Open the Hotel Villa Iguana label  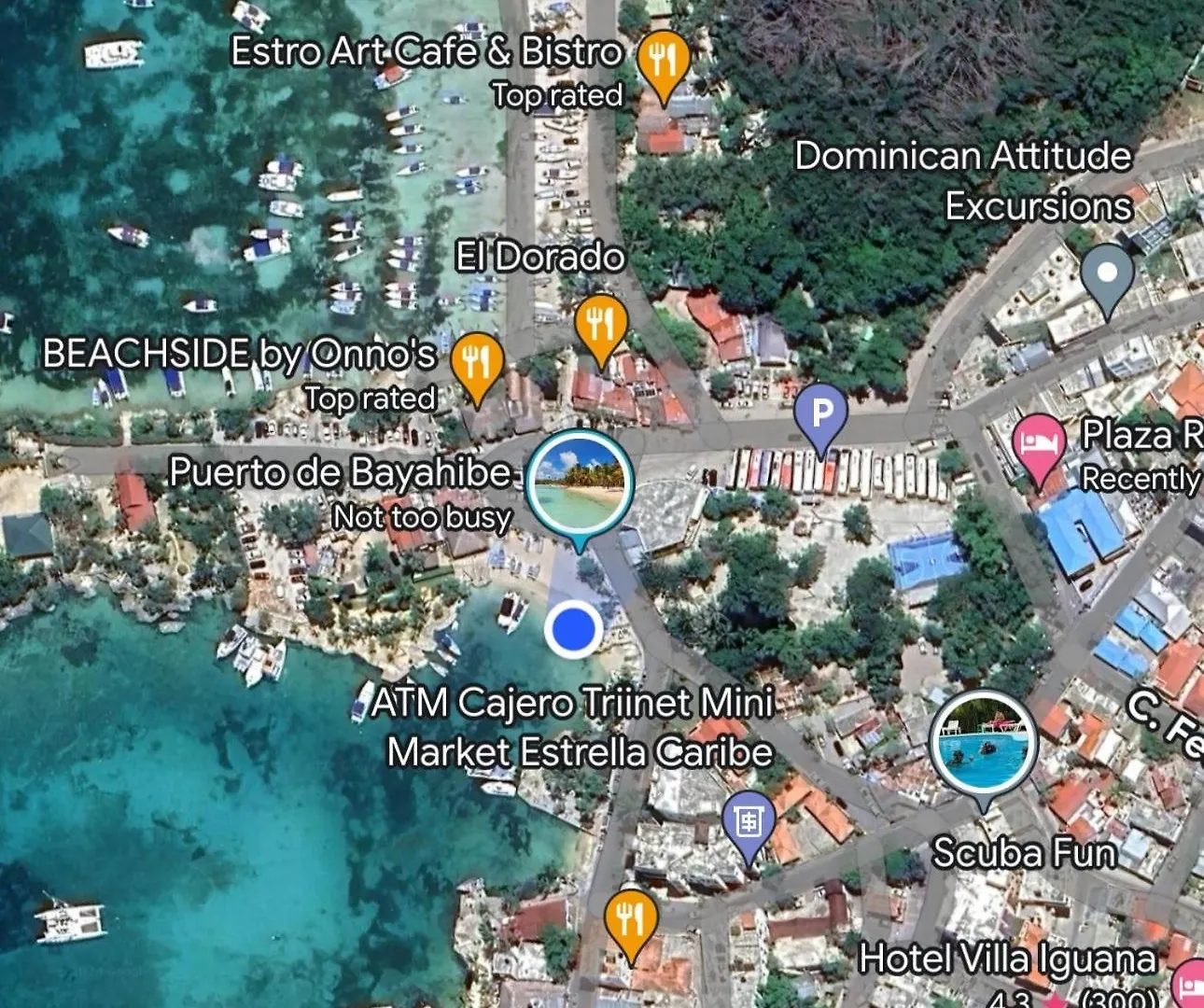click(x=1007, y=959)
